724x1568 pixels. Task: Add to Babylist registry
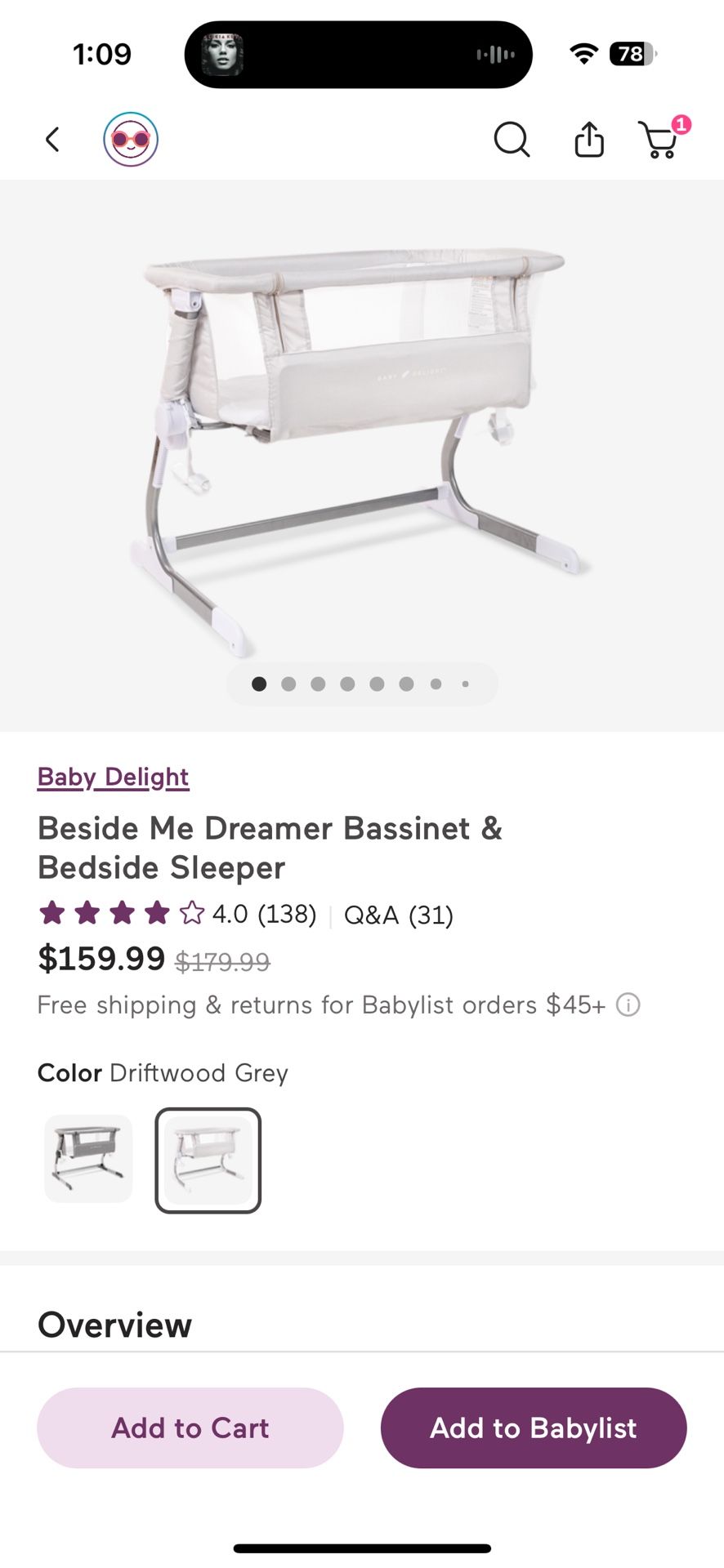[533, 1428]
